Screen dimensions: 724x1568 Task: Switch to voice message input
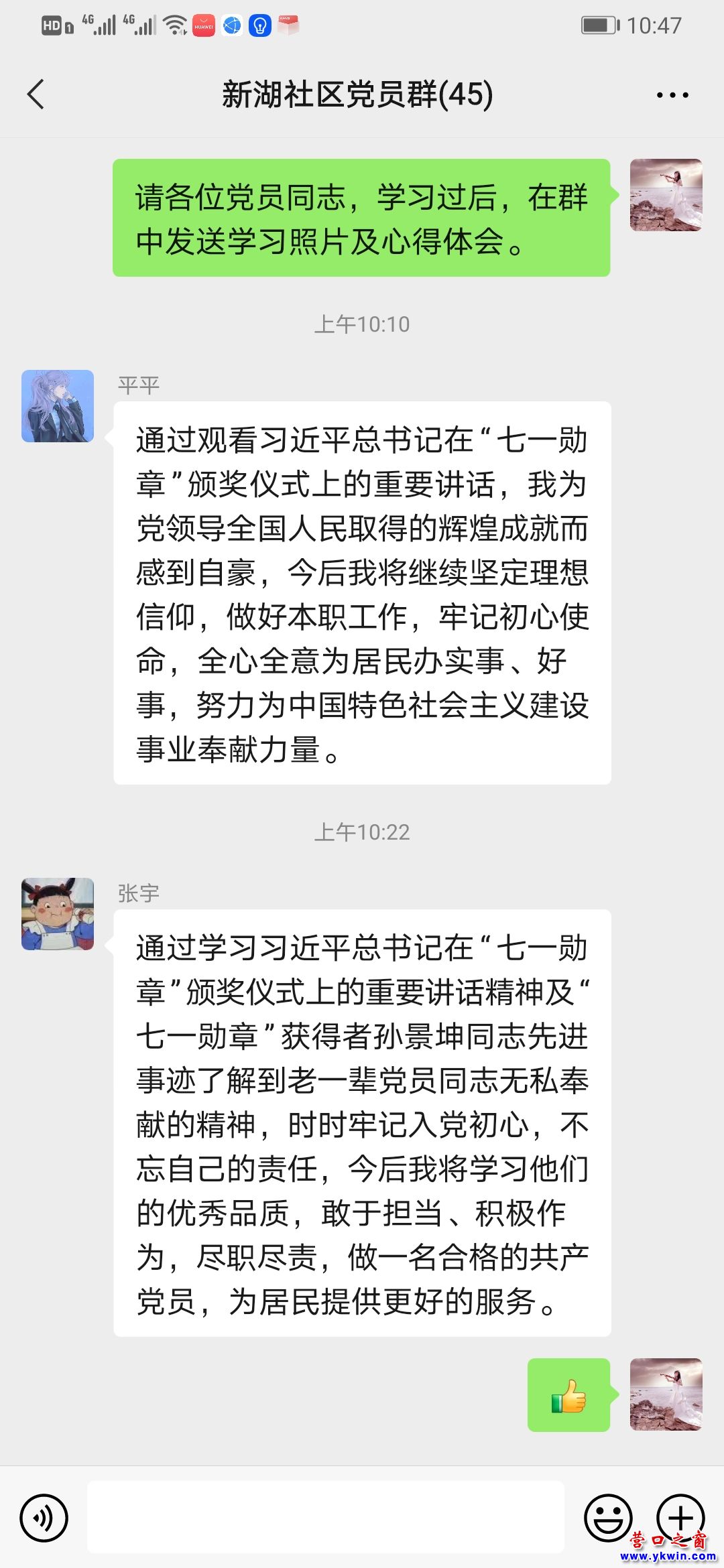pyautogui.click(x=44, y=1518)
